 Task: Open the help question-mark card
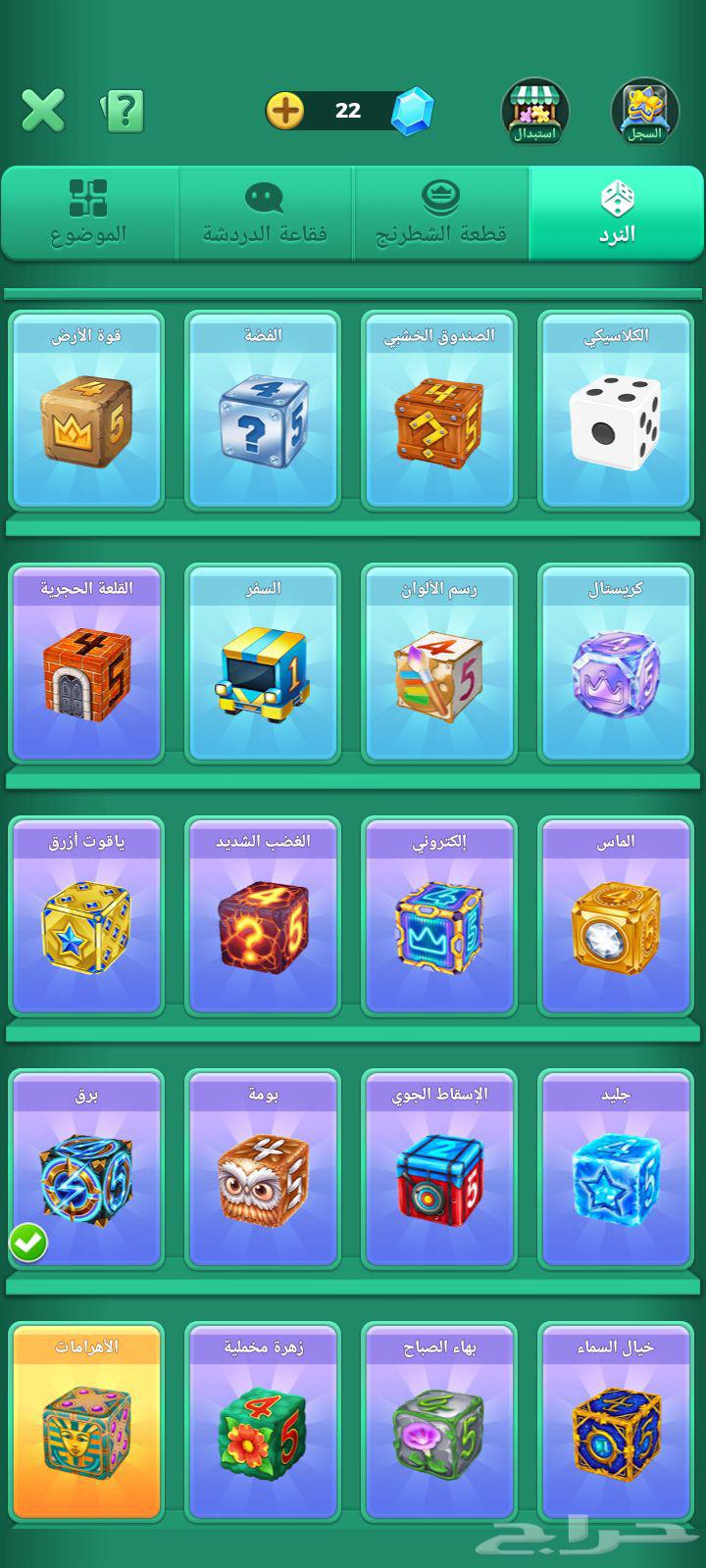(124, 111)
